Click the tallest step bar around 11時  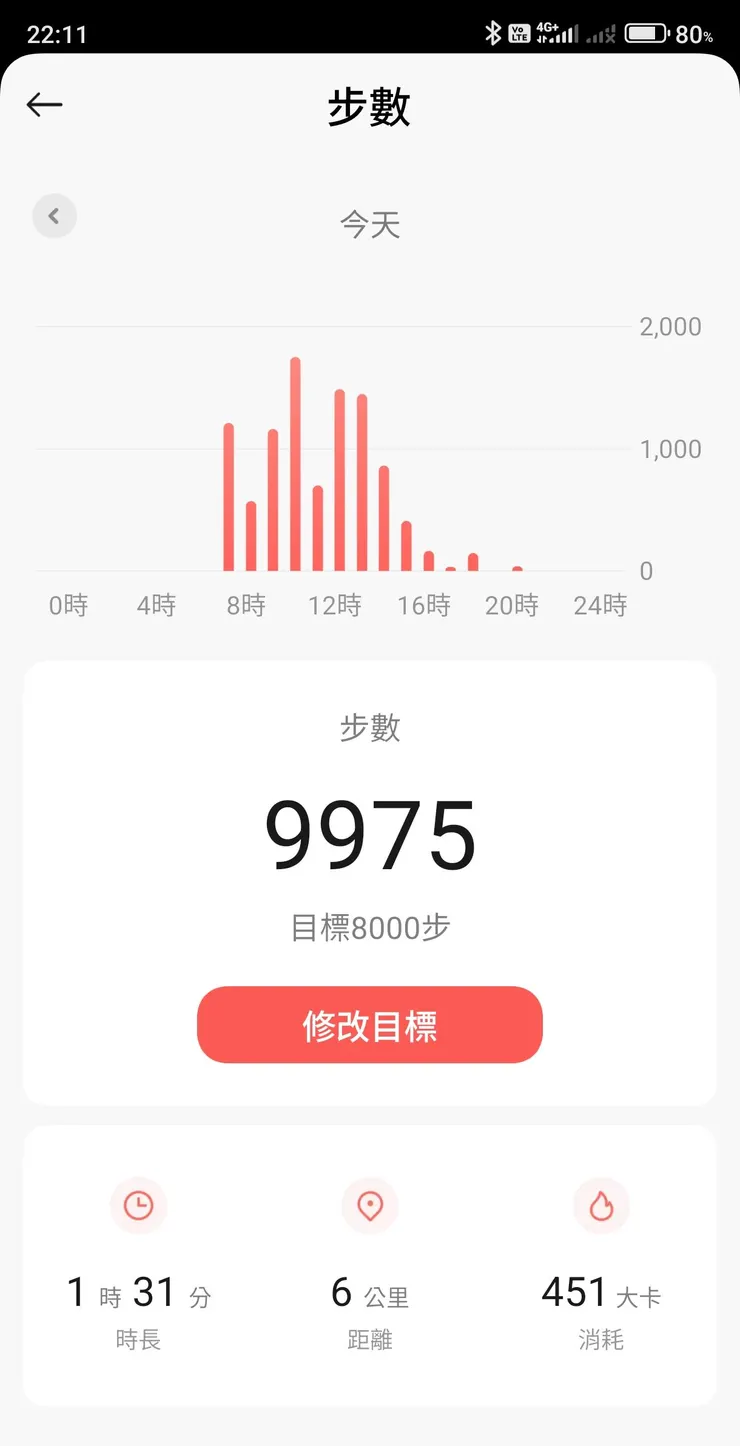[x=294, y=460]
